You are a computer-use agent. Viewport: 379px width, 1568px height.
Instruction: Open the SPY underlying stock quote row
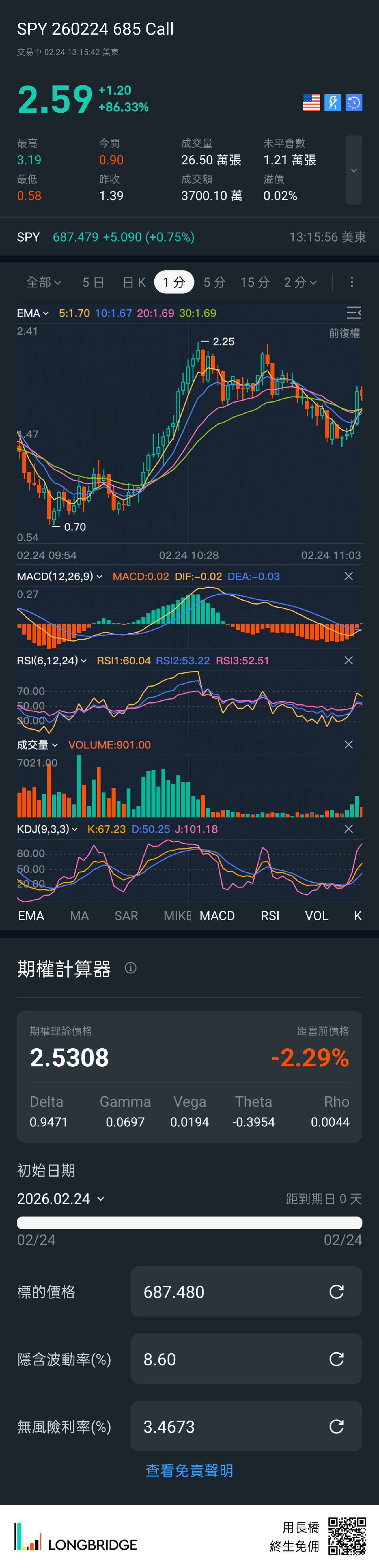point(189,237)
